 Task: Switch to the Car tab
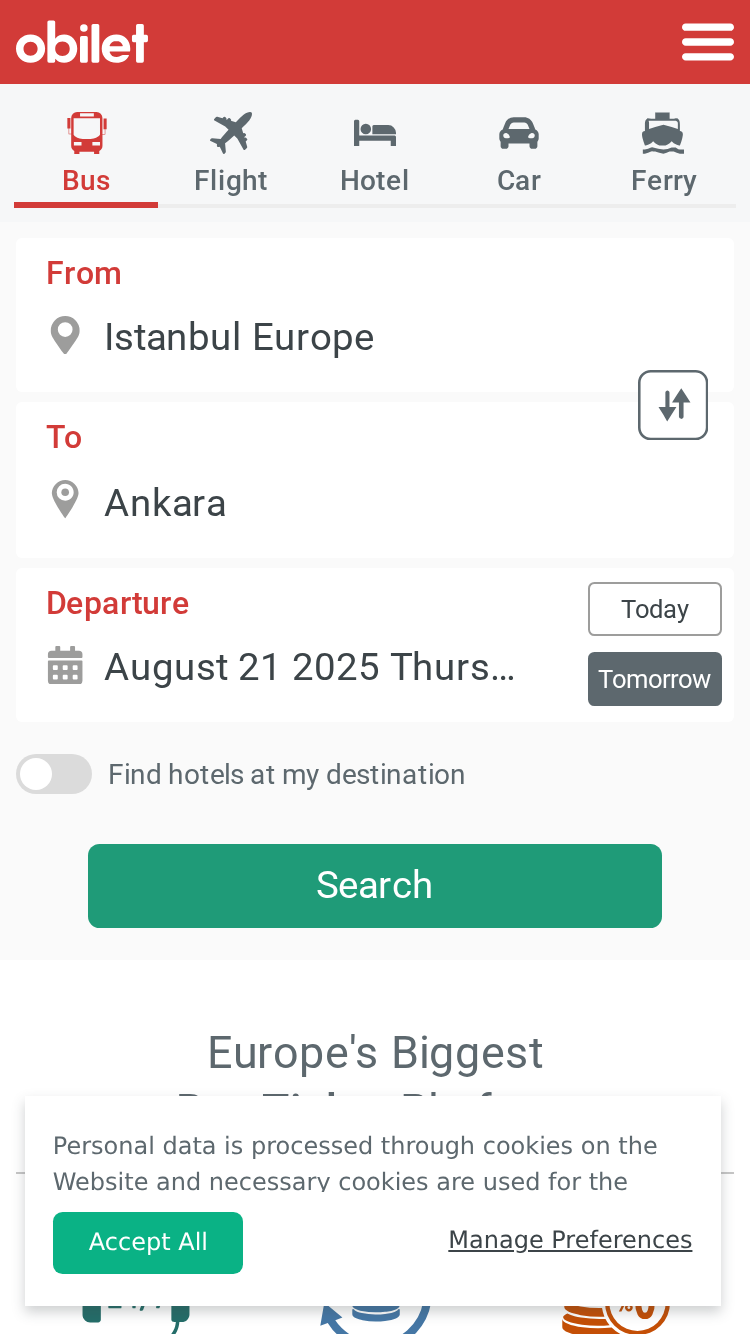518,153
